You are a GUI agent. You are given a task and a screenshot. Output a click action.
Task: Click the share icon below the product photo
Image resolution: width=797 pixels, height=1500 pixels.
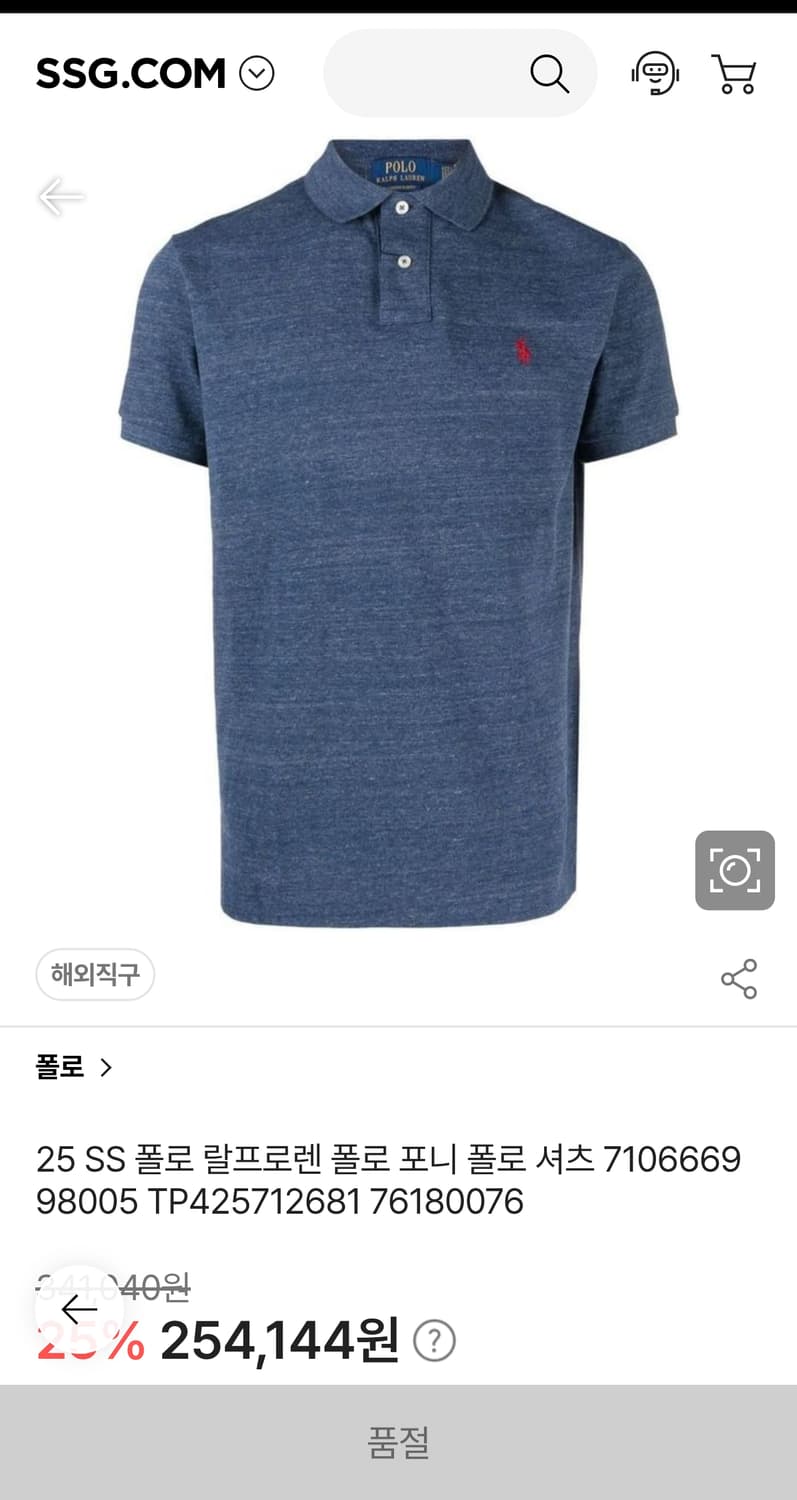click(x=738, y=979)
